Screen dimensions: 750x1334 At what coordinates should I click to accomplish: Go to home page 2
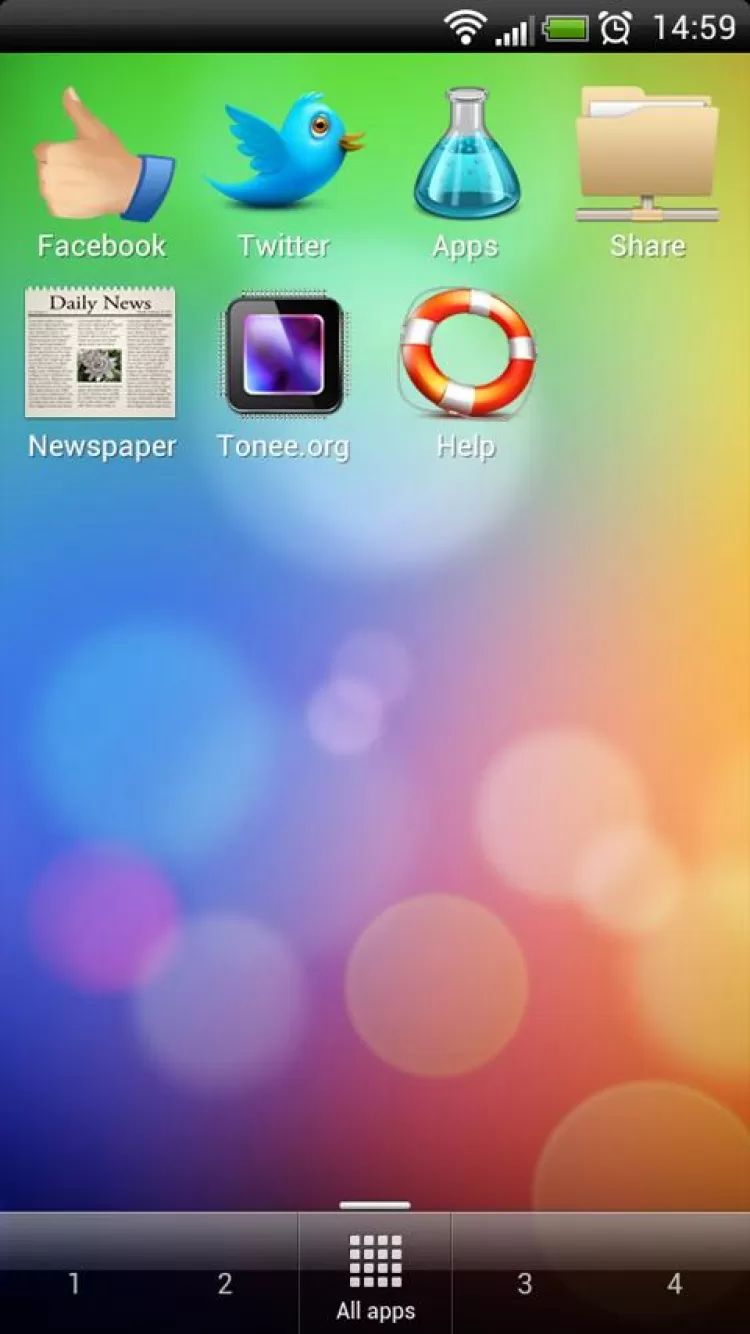pyautogui.click(x=225, y=1283)
